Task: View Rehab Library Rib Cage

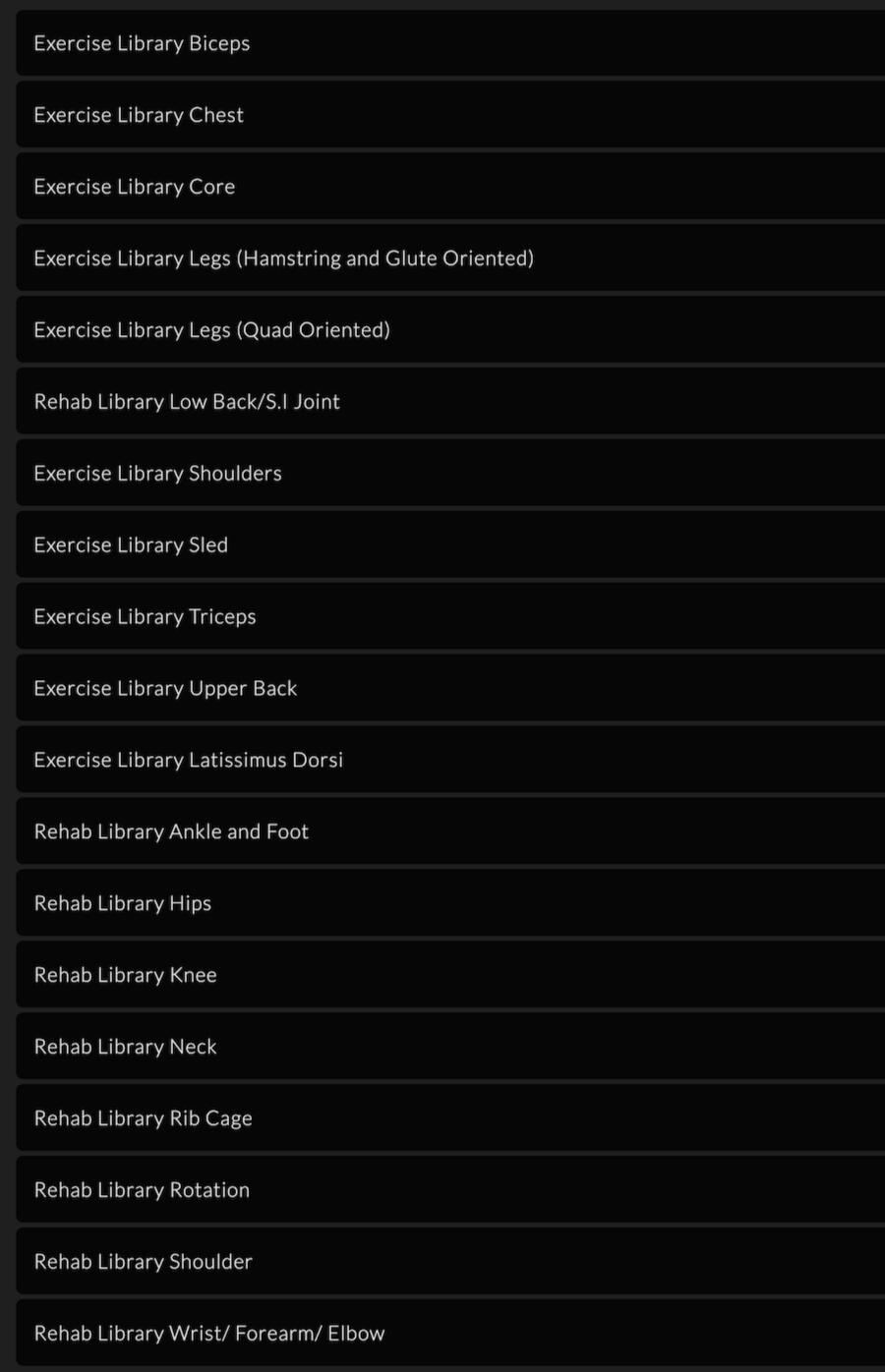Action: [x=143, y=1119]
